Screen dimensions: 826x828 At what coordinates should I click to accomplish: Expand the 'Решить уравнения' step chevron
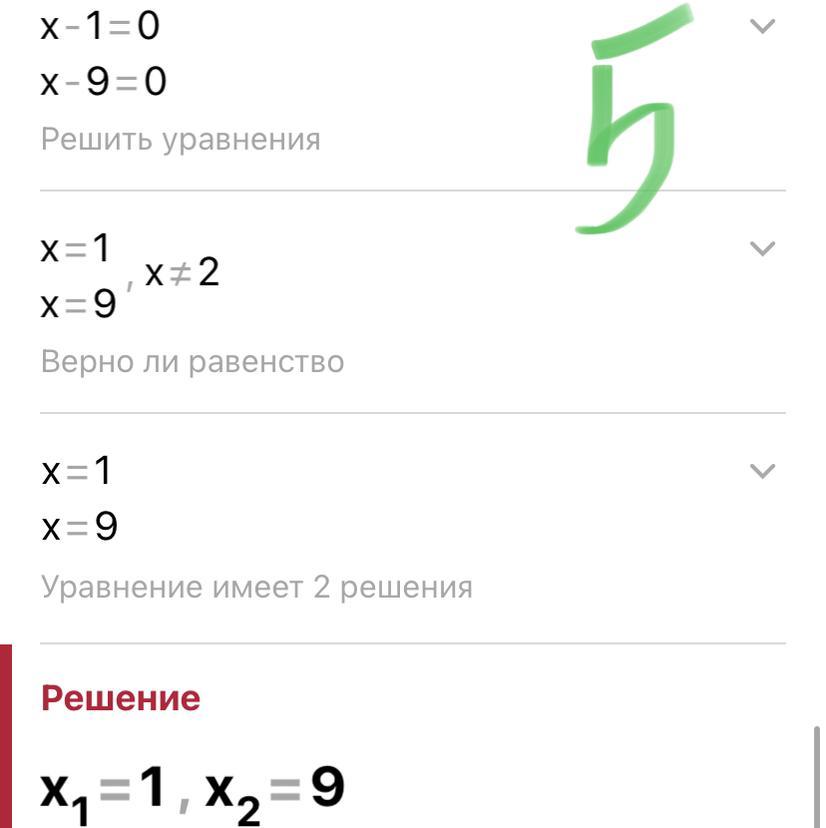(x=762, y=27)
